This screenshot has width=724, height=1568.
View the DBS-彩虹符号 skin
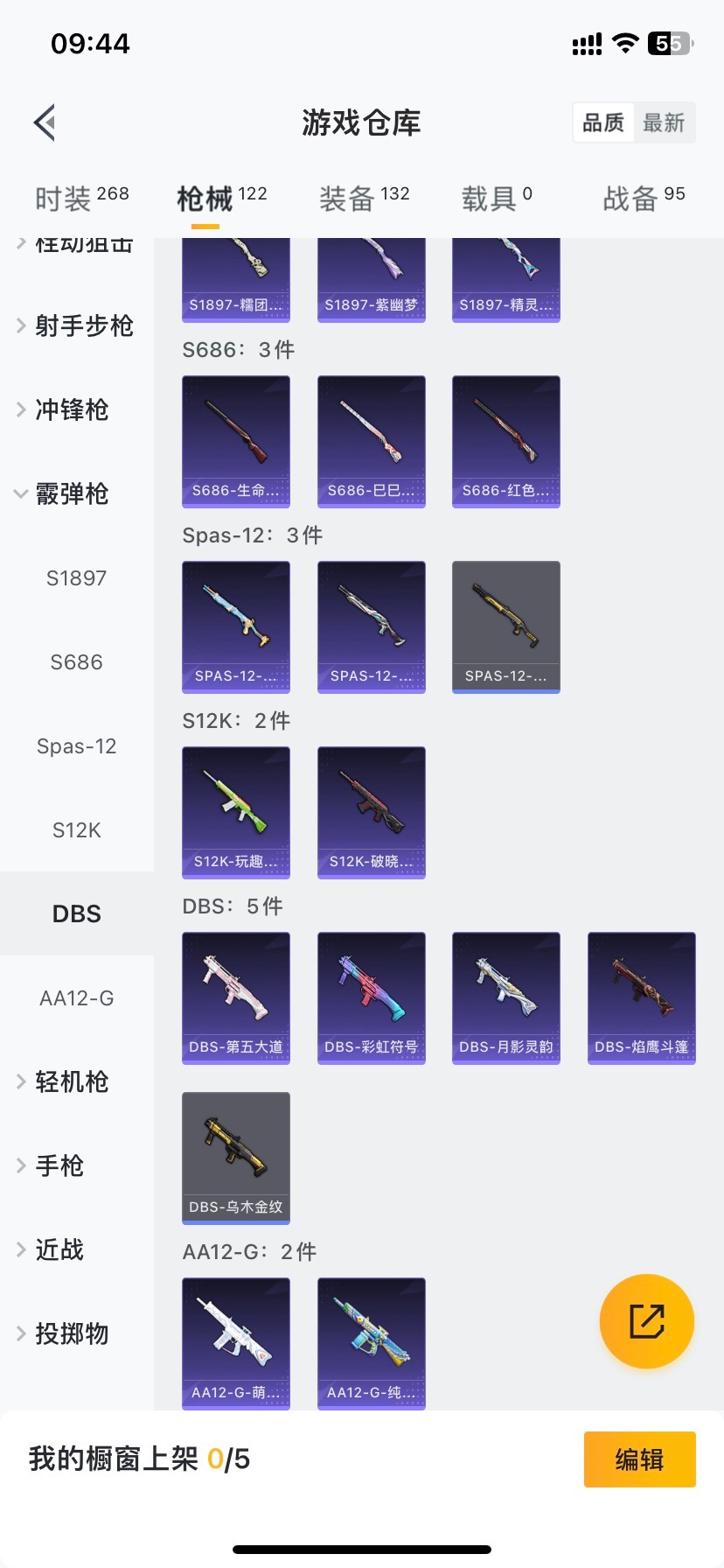tap(372, 997)
